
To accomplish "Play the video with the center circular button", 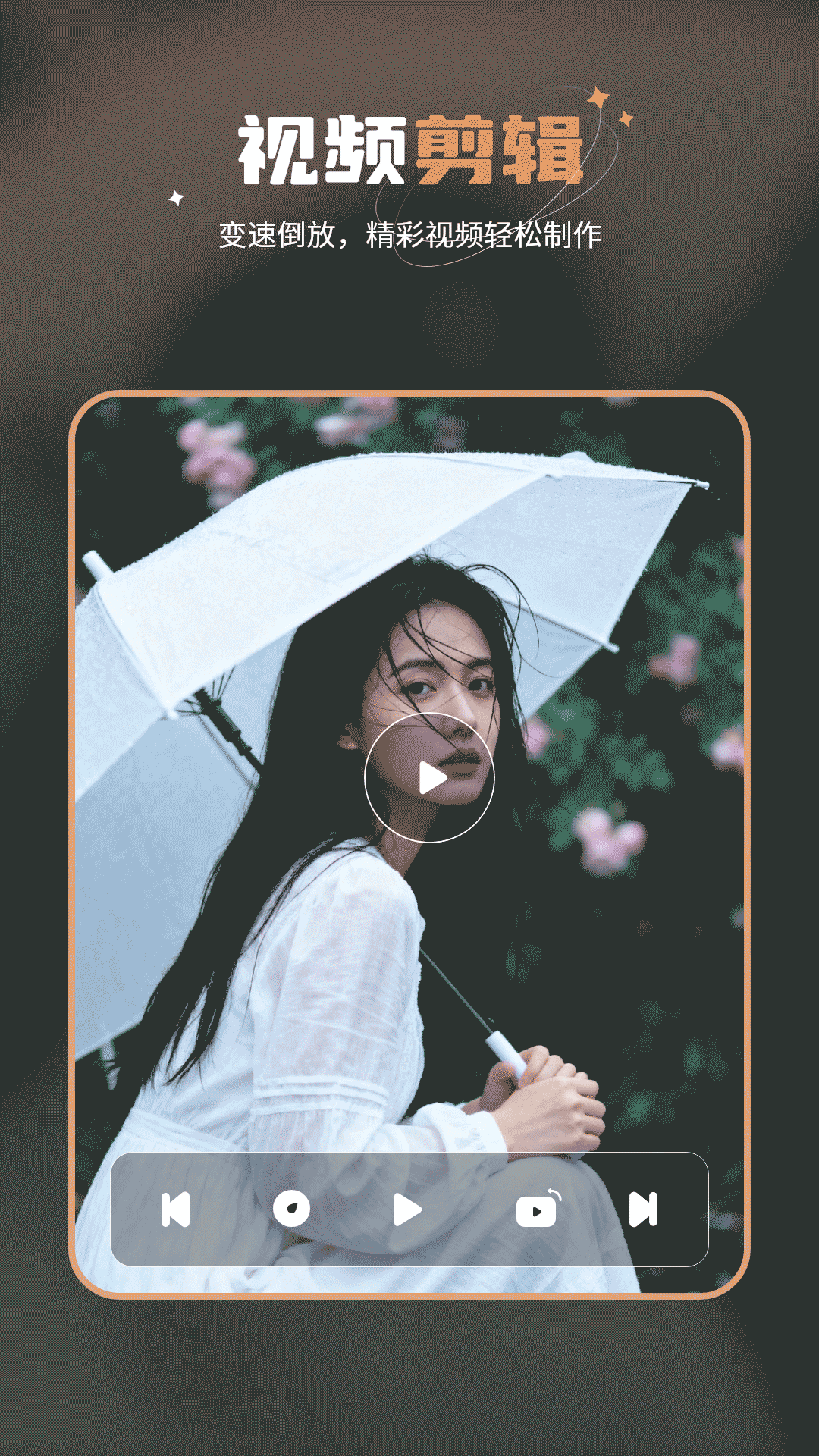I will pos(430,777).
